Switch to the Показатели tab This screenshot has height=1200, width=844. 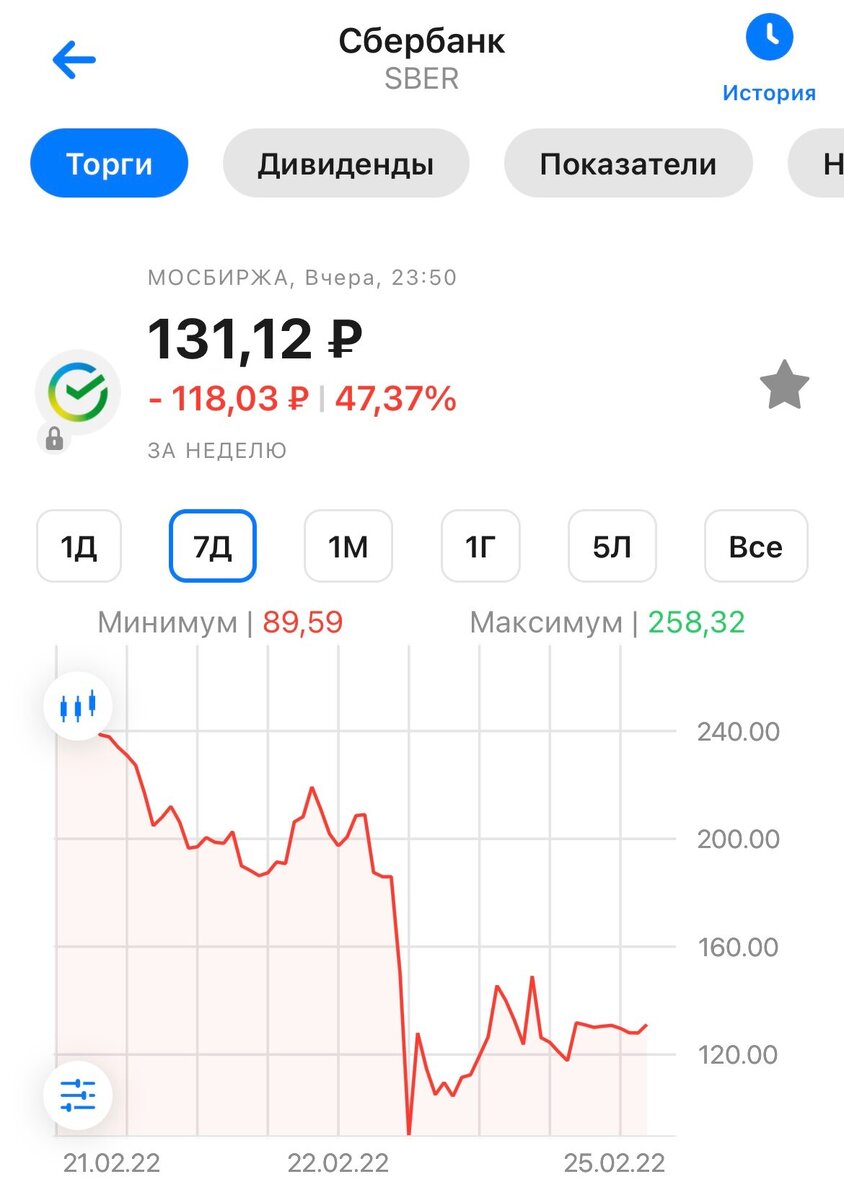(x=628, y=164)
